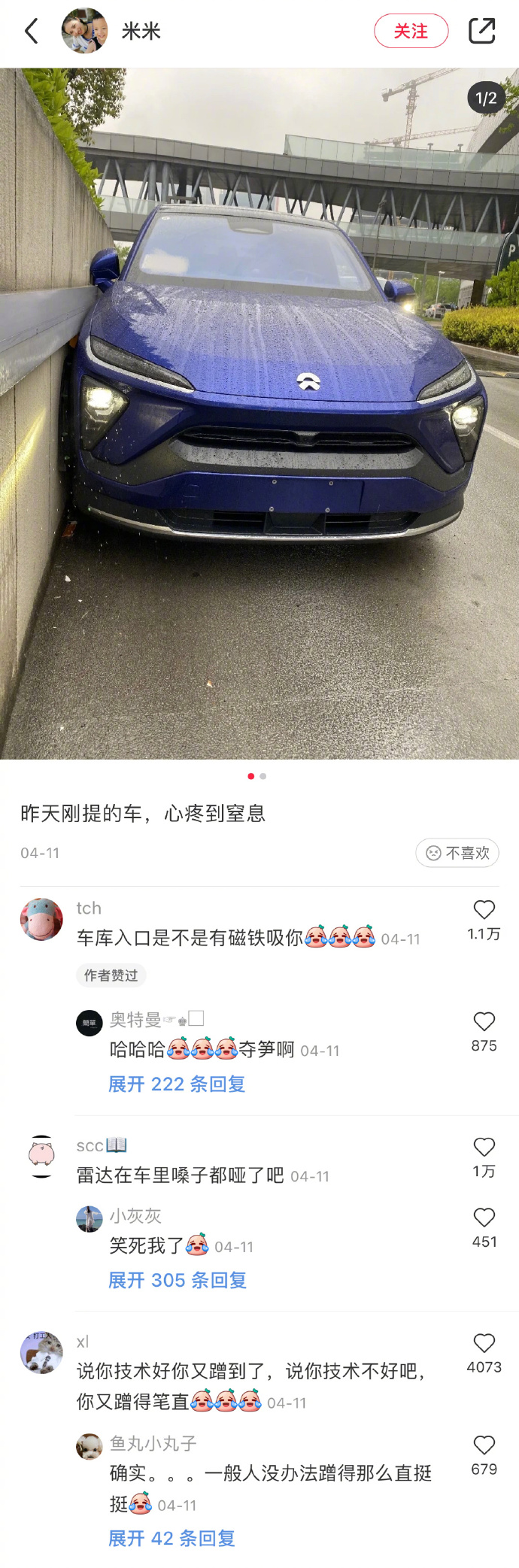The image size is (519, 1568).
Task: Expand 222 replies under tch's comment
Action: coord(177,1084)
